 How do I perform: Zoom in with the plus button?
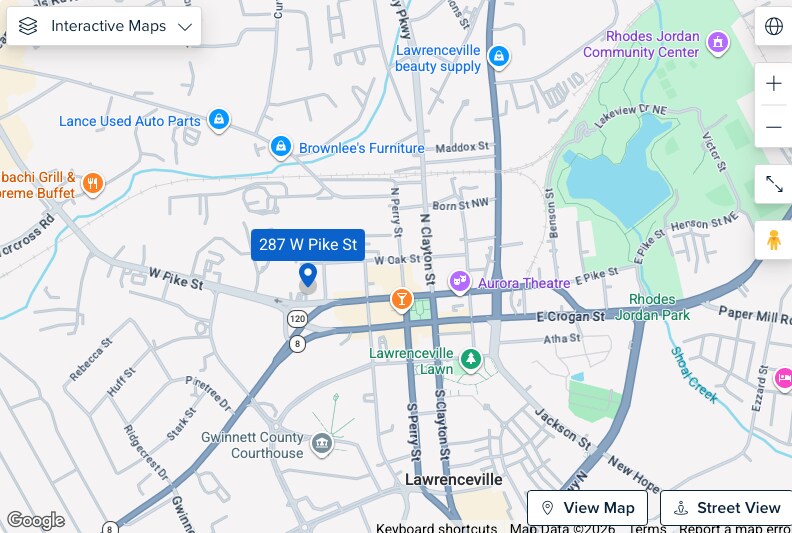point(773,84)
